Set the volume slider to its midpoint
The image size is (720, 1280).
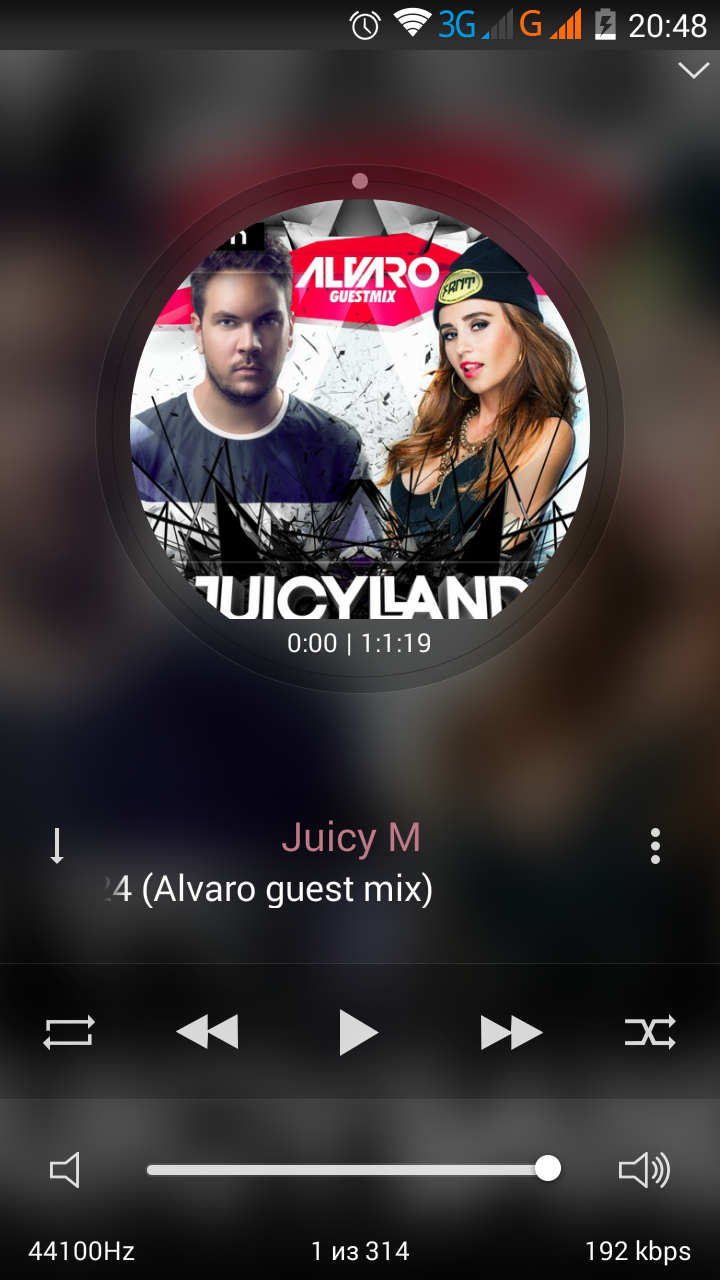click(348, 1170)
